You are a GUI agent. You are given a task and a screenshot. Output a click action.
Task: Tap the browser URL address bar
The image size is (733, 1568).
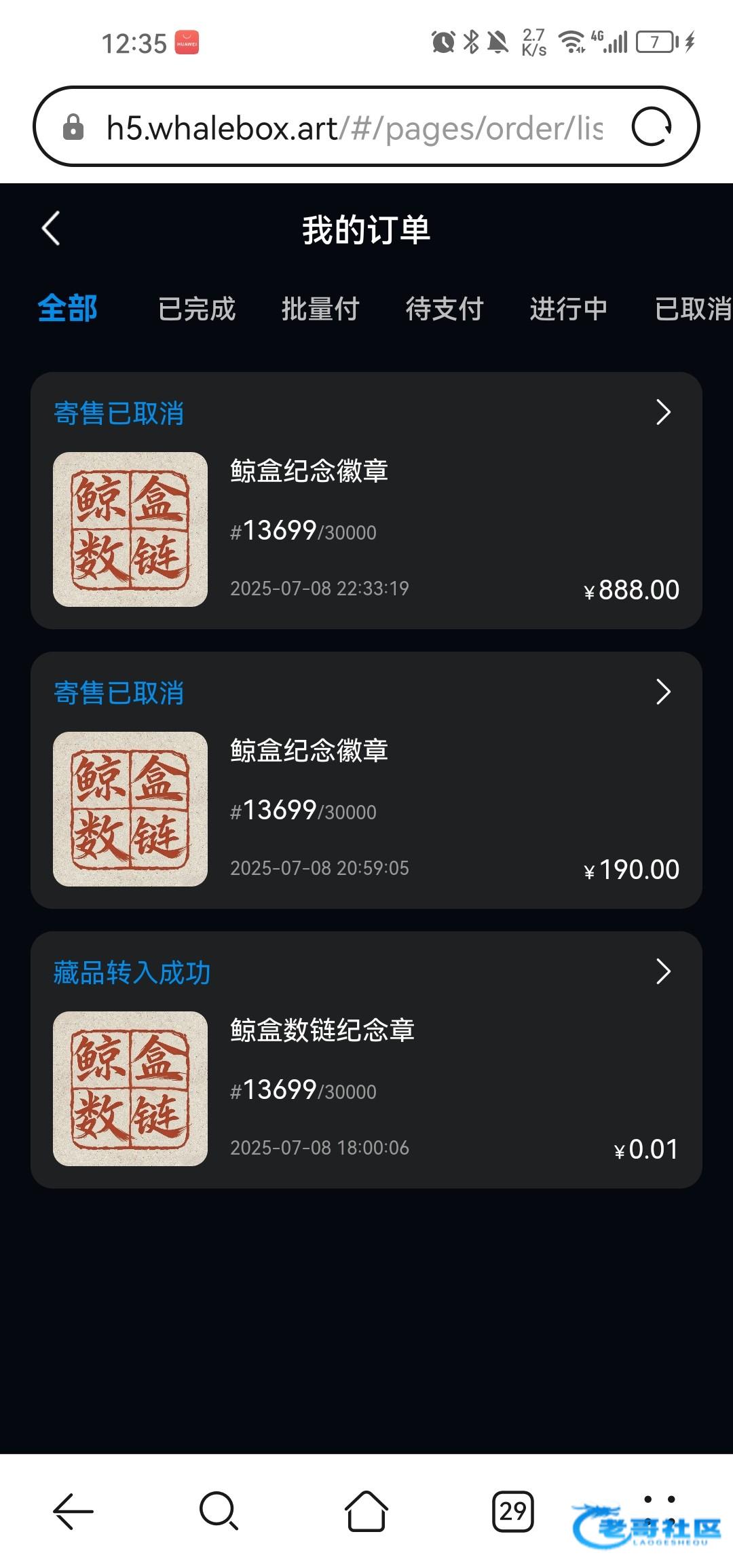[x=353, y=127]
